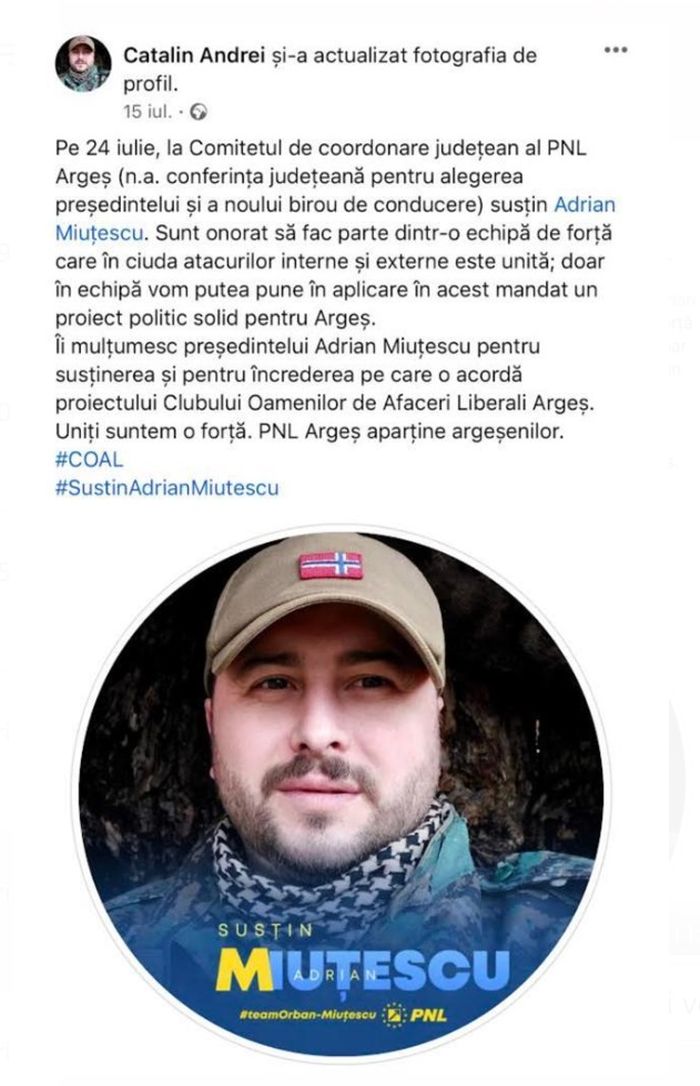Screen dimensions: 700x1086
Task: Open the post's three-dot overflow menu
Action: tap(616, 50)
